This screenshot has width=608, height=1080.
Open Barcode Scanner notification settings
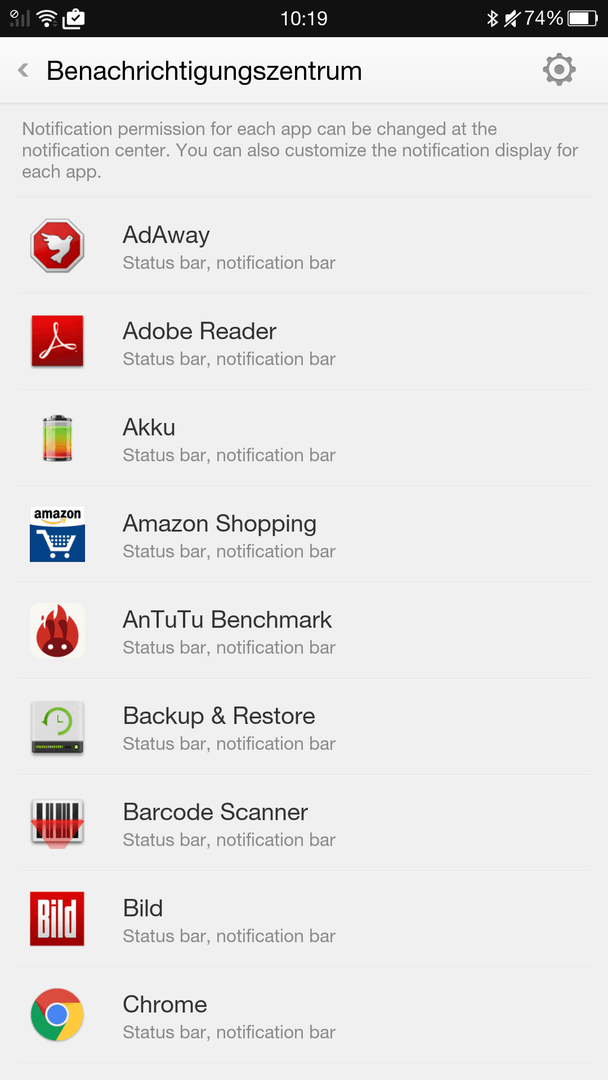tap(304, 822)
